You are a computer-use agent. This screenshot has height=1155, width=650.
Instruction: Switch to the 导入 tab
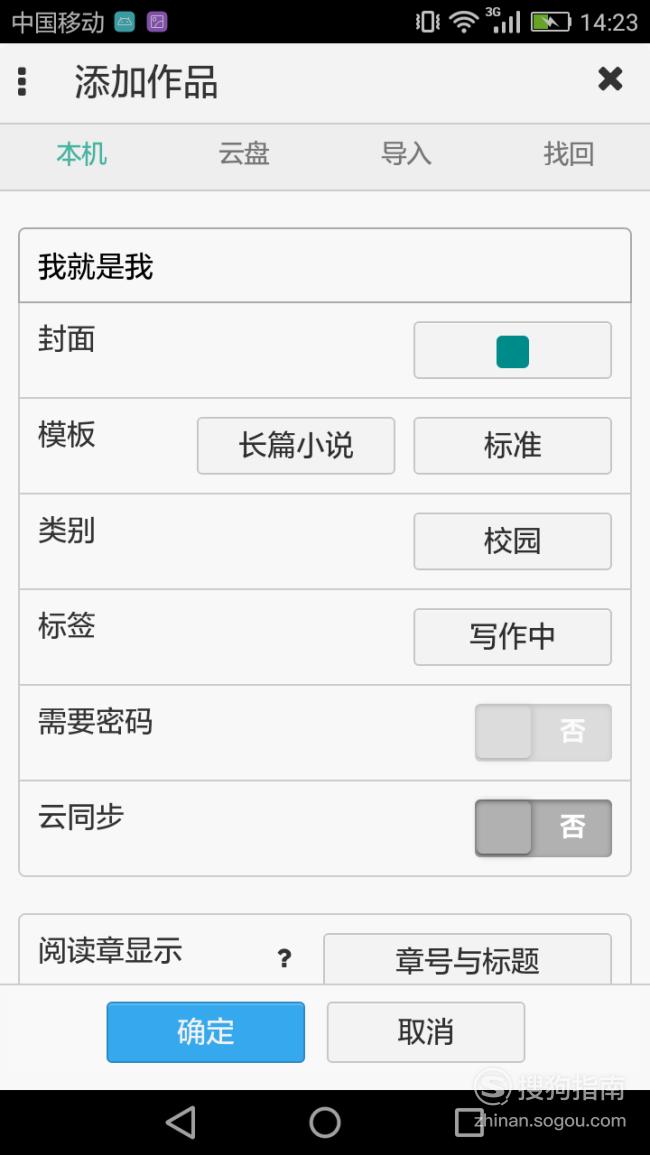point(406,154)
